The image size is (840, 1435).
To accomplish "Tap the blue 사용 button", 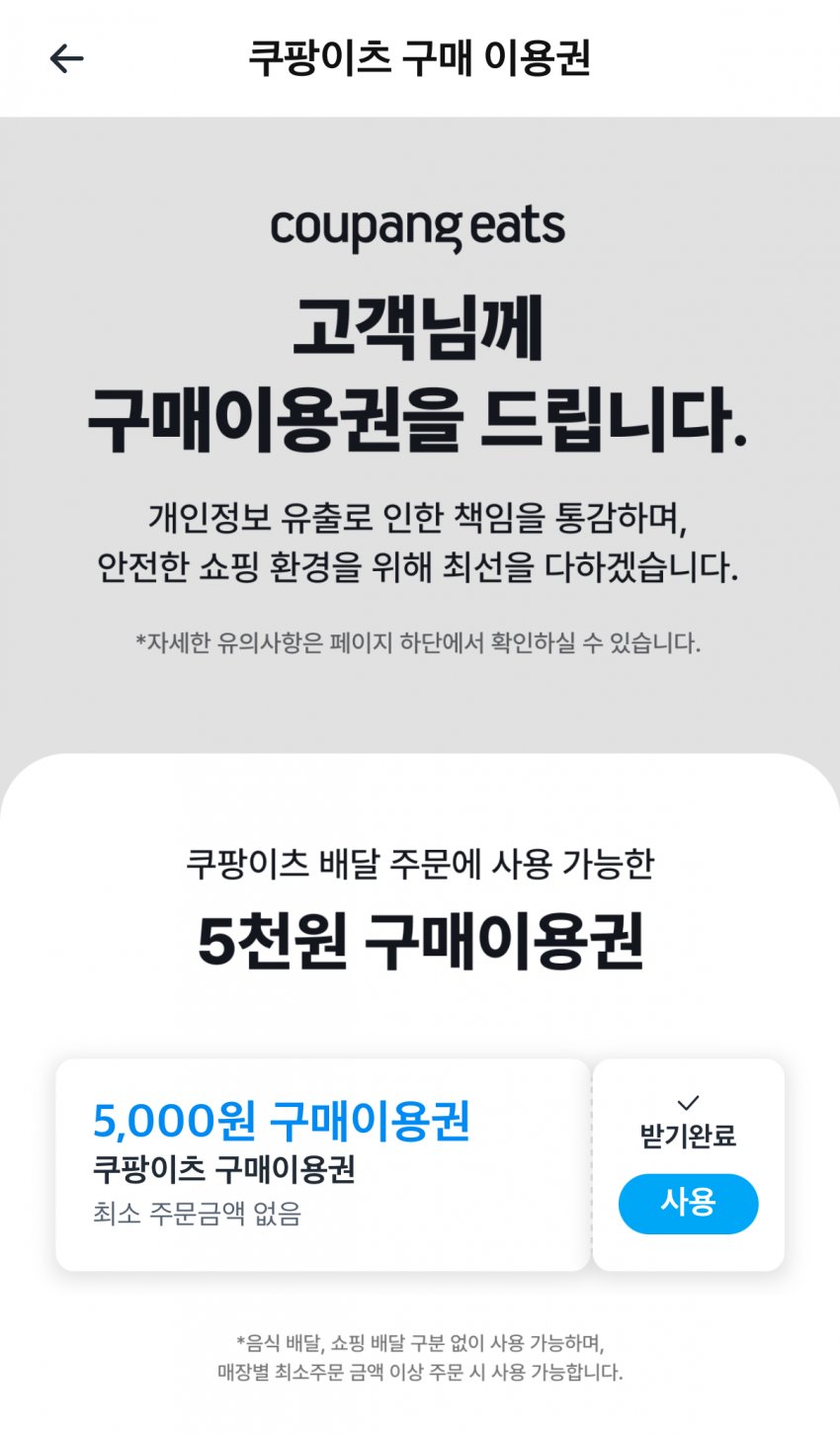I will coord(688,1203).
